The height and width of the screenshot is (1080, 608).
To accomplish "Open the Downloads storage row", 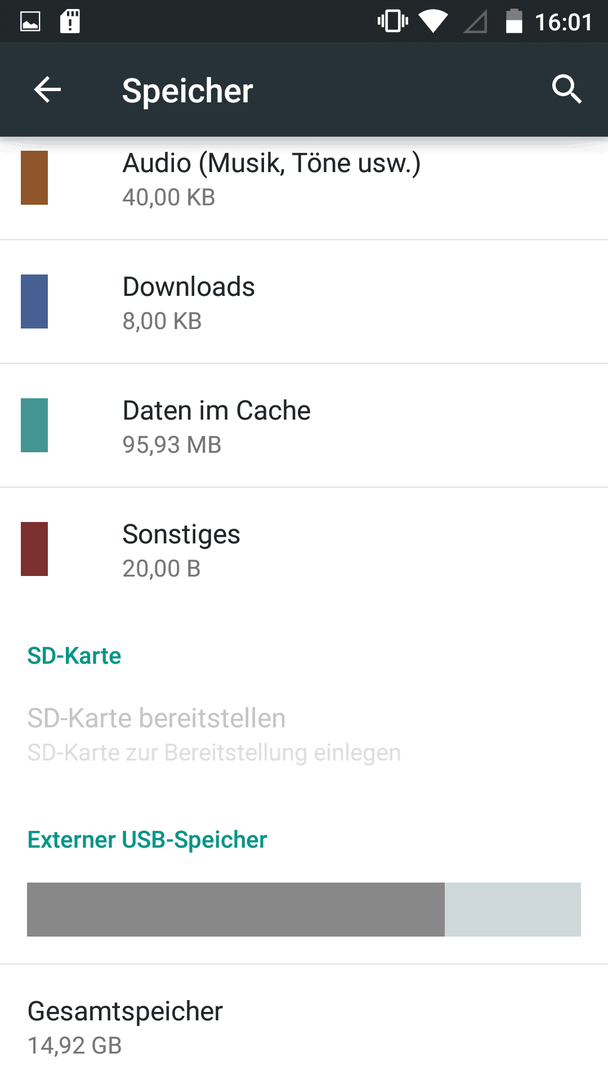I will click(x=304, y=302).
